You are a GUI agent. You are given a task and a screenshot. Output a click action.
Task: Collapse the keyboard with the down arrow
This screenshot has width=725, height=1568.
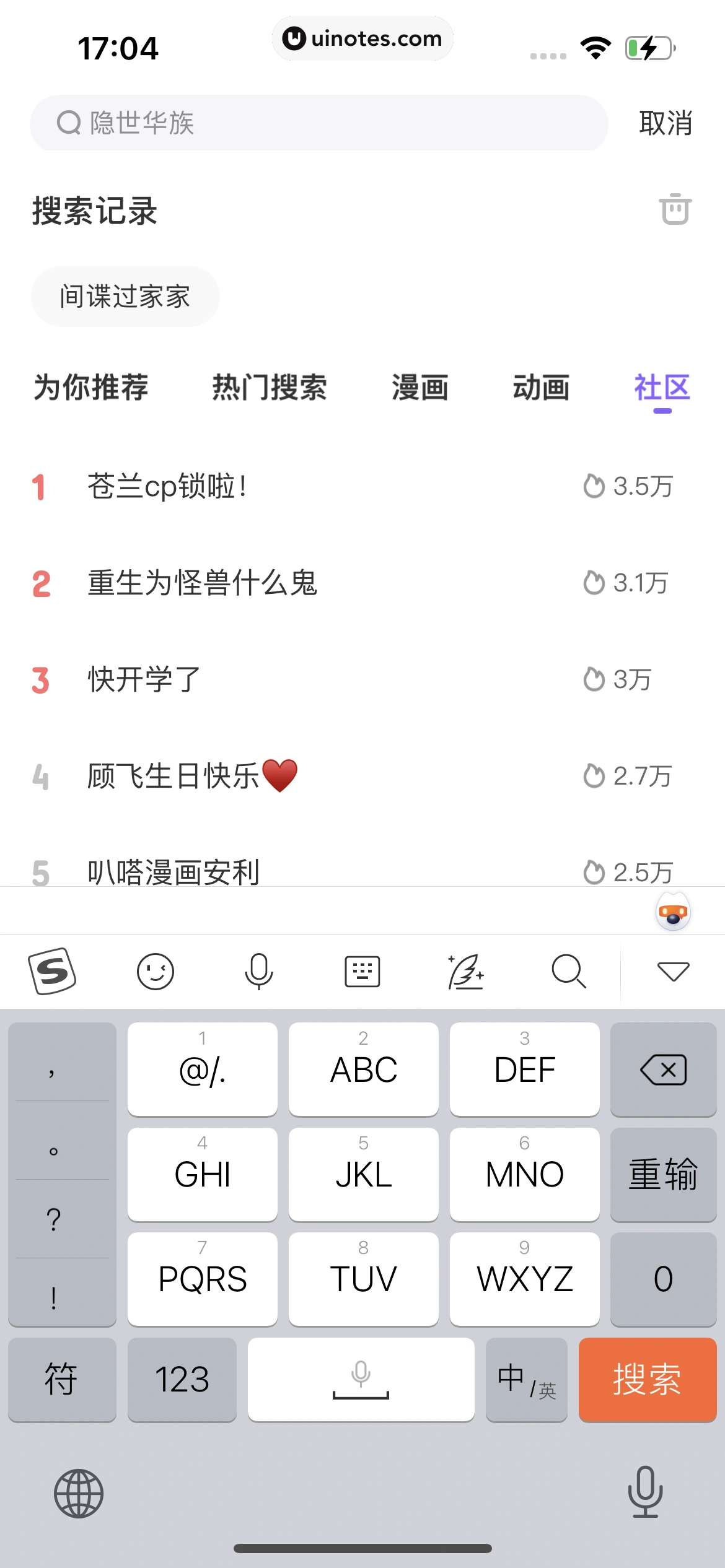pyautogui.click(x=673, y=971)
